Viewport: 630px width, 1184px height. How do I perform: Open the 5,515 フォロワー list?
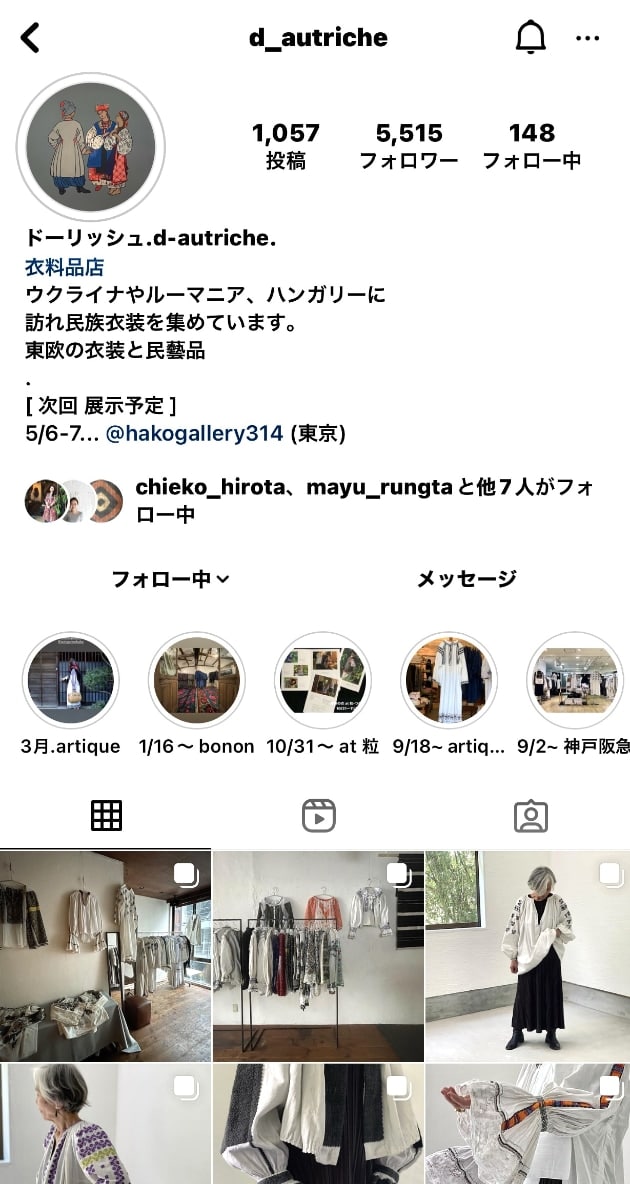click(x=409, y=146)
